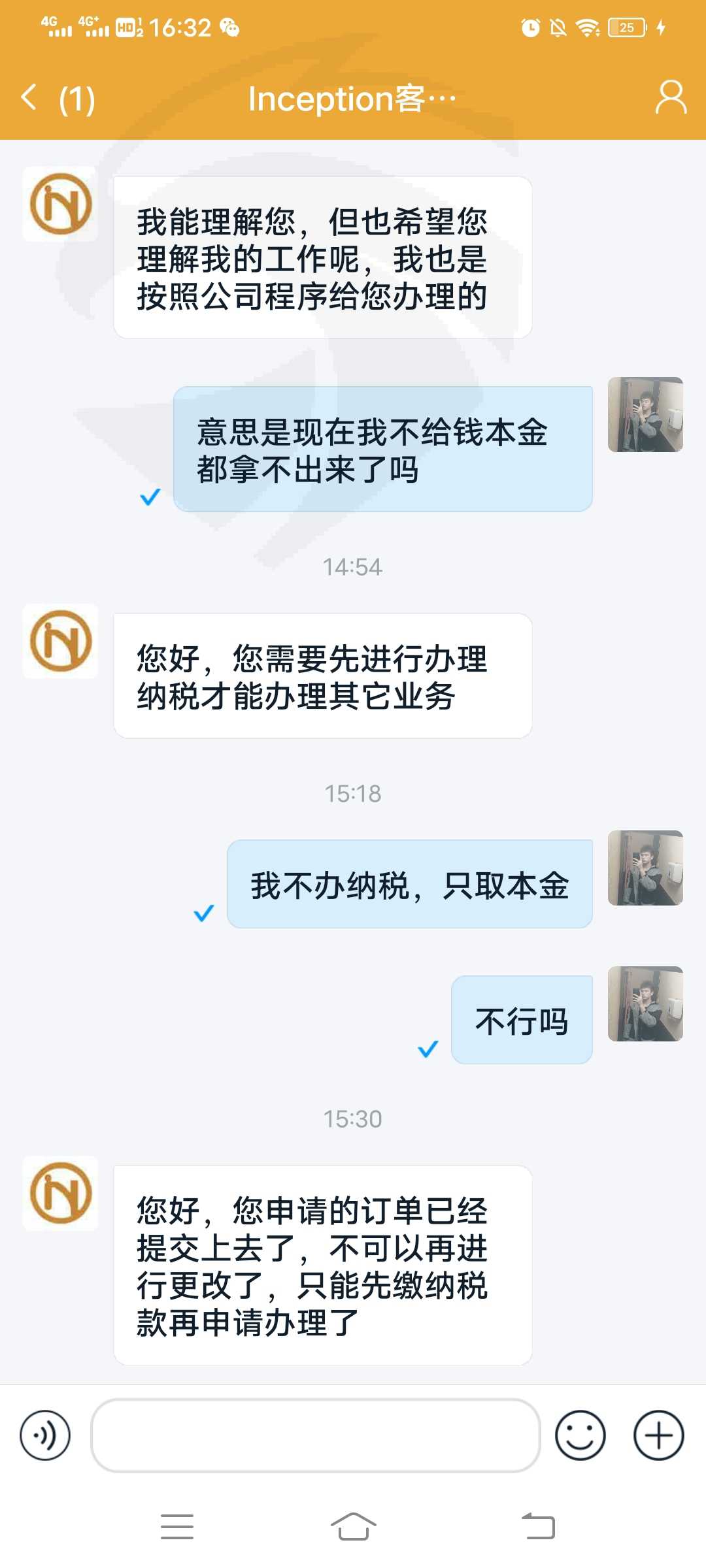Open the emoji picker
Image resolution: width=706 pixels, height=1568 pixels.
pos(580,1435)
